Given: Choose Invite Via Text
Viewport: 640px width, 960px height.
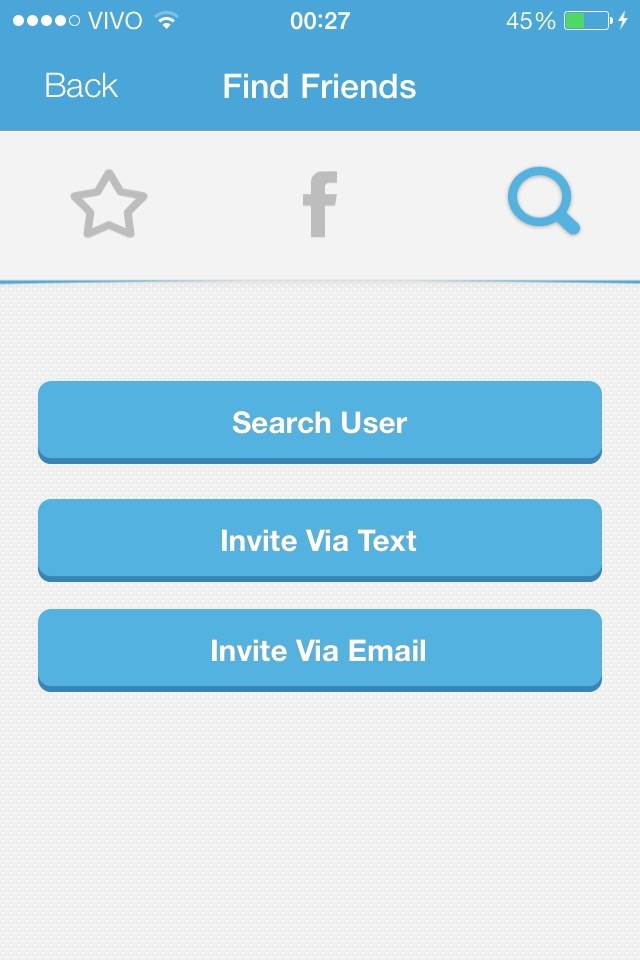Looking at the screenshot, I should [320, 540].
